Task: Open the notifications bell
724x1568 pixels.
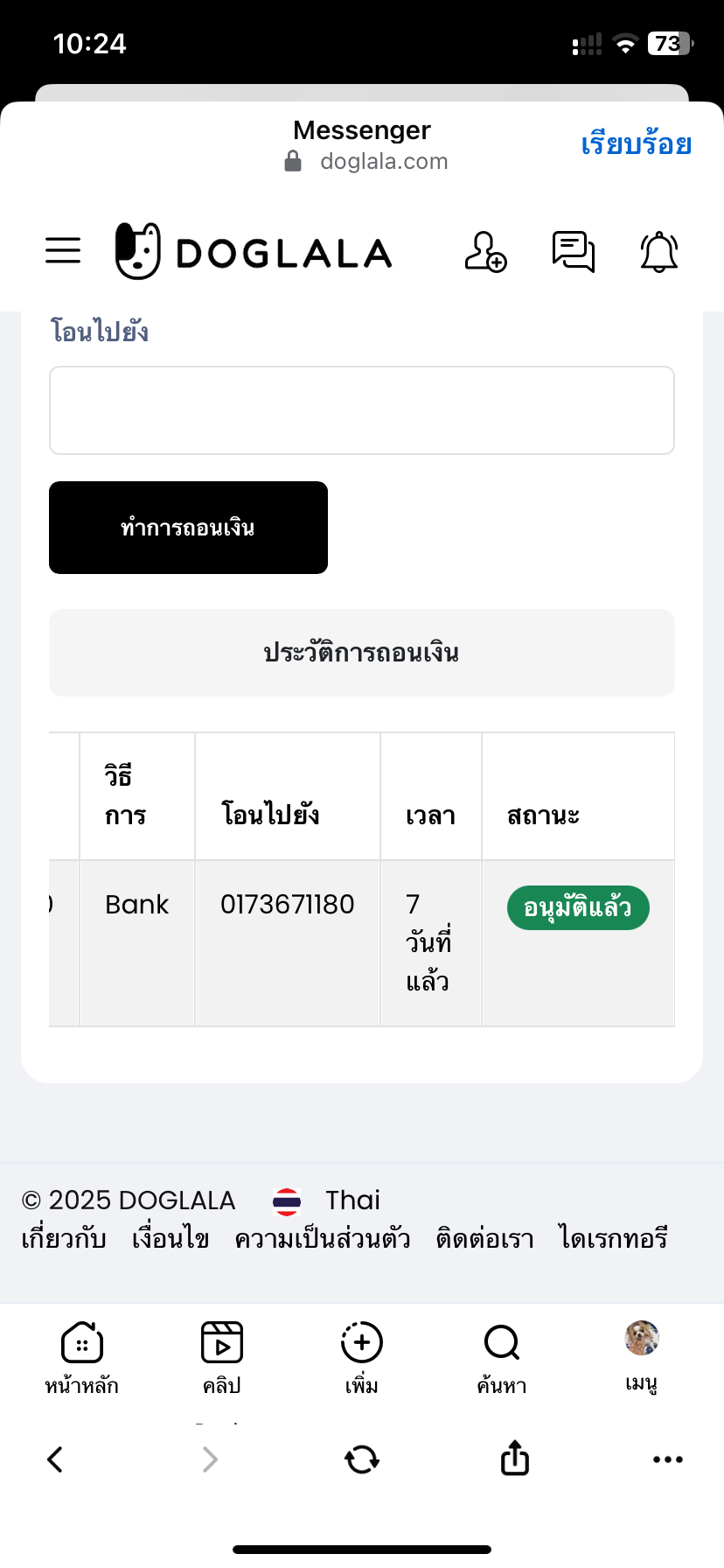Action: [659, 252]
